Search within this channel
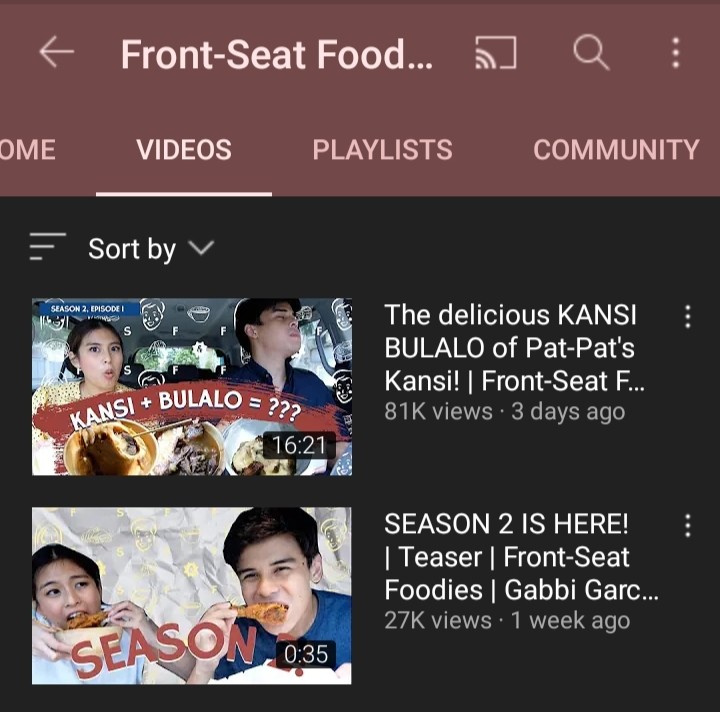Image resolution: width=720 pixels, height=712 pixels. tap(591, 52)
